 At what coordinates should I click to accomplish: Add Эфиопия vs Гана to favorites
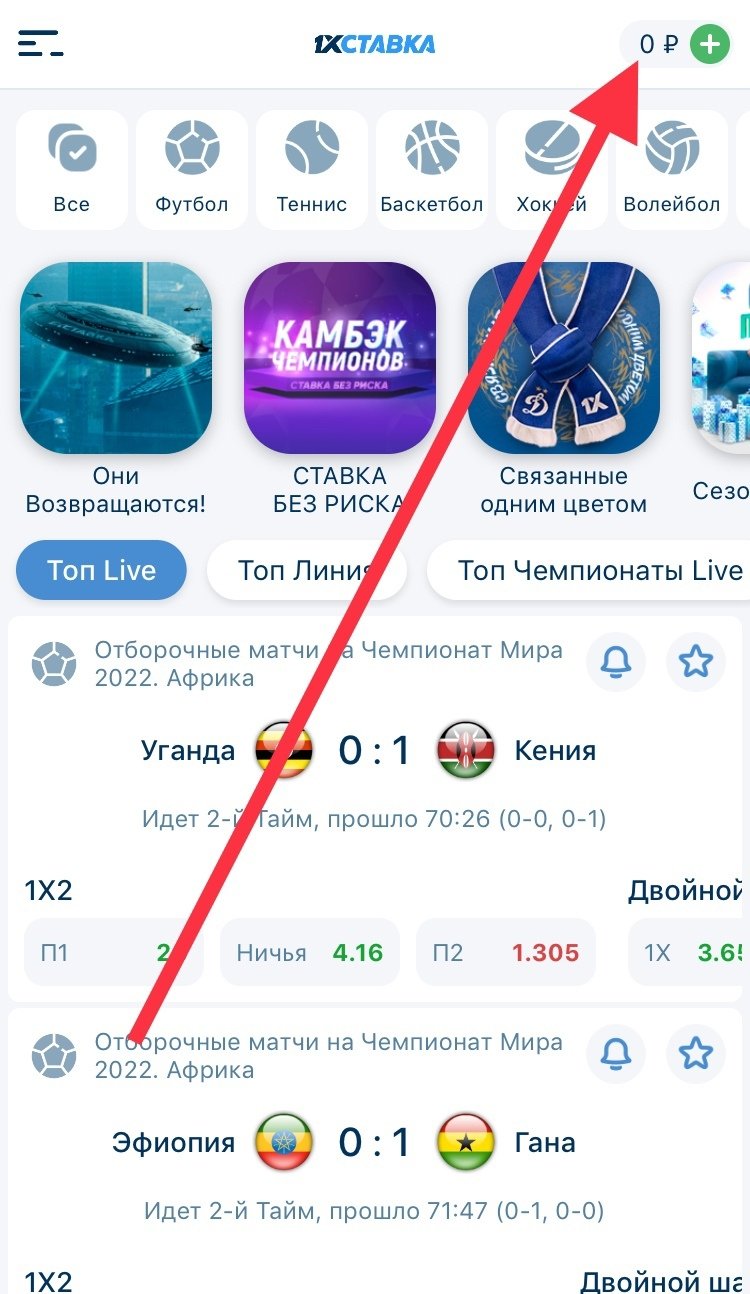(x=696, y=1054)
